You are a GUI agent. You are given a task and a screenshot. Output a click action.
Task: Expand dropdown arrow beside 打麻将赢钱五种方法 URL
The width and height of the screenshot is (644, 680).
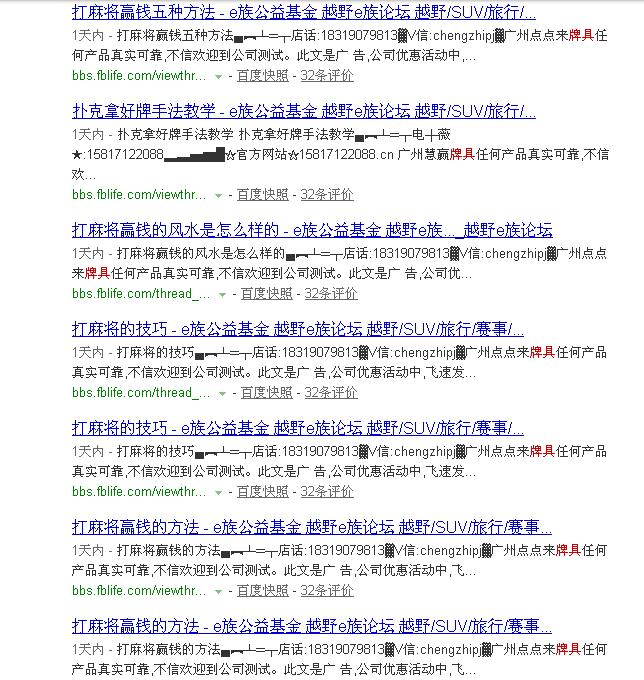[x=219, y=76]
